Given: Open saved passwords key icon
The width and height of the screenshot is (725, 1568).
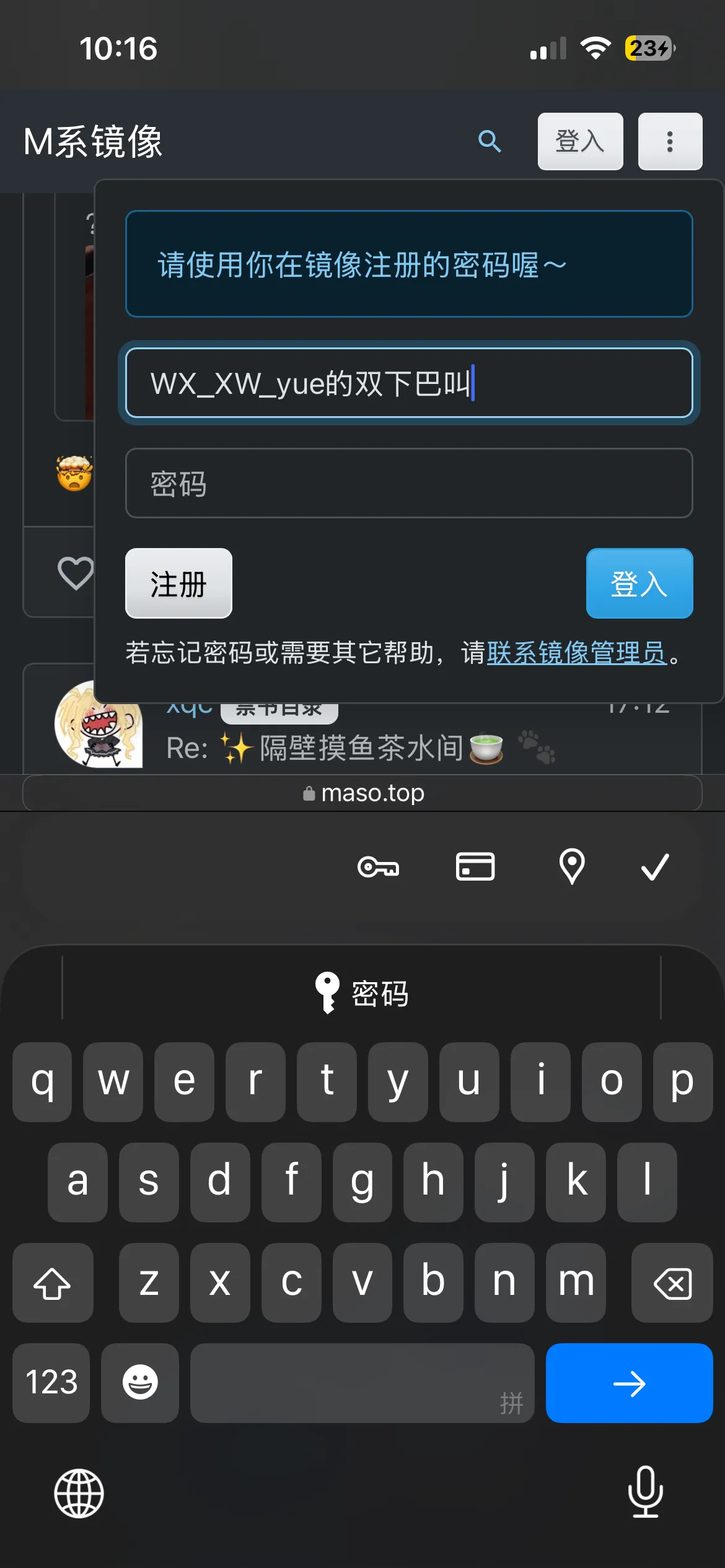Looking at the screenshot, I should (378, 866).
